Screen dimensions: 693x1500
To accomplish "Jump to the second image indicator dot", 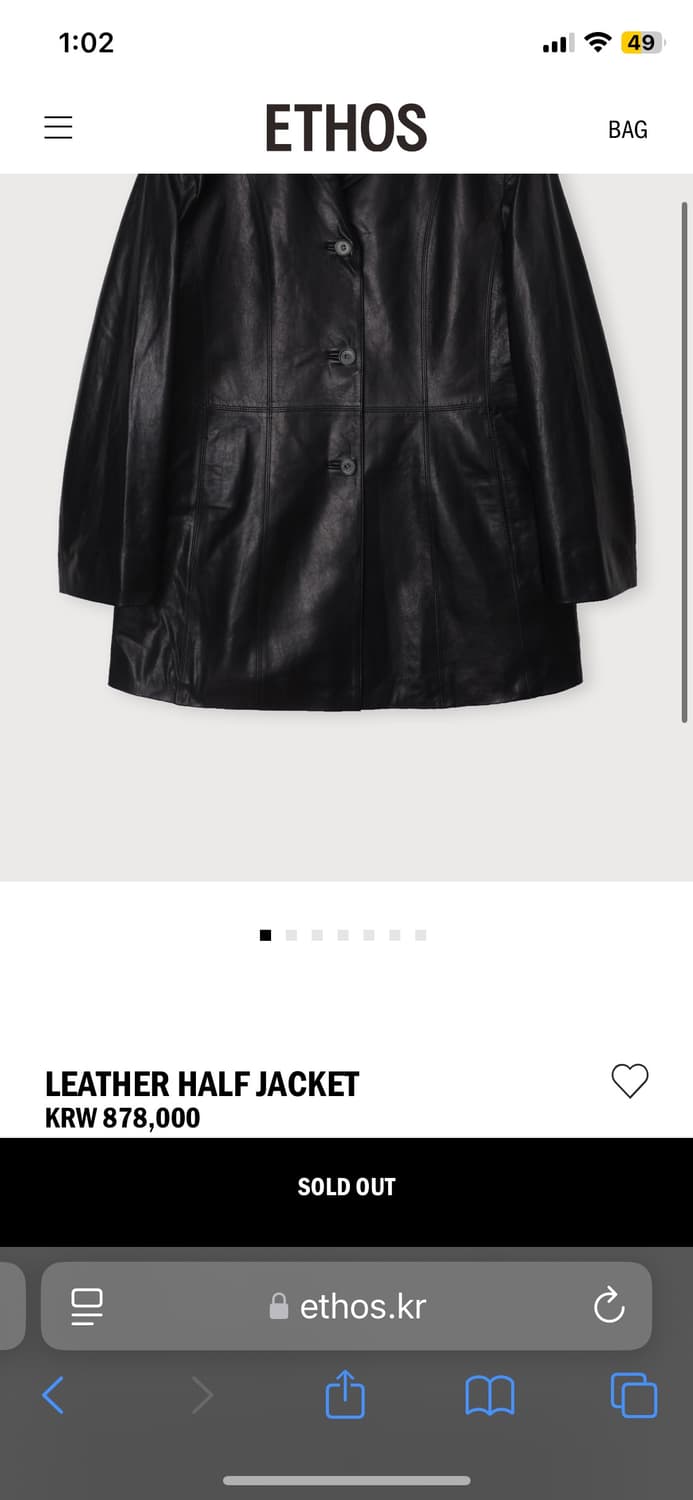I will click(x=291, y=935).
